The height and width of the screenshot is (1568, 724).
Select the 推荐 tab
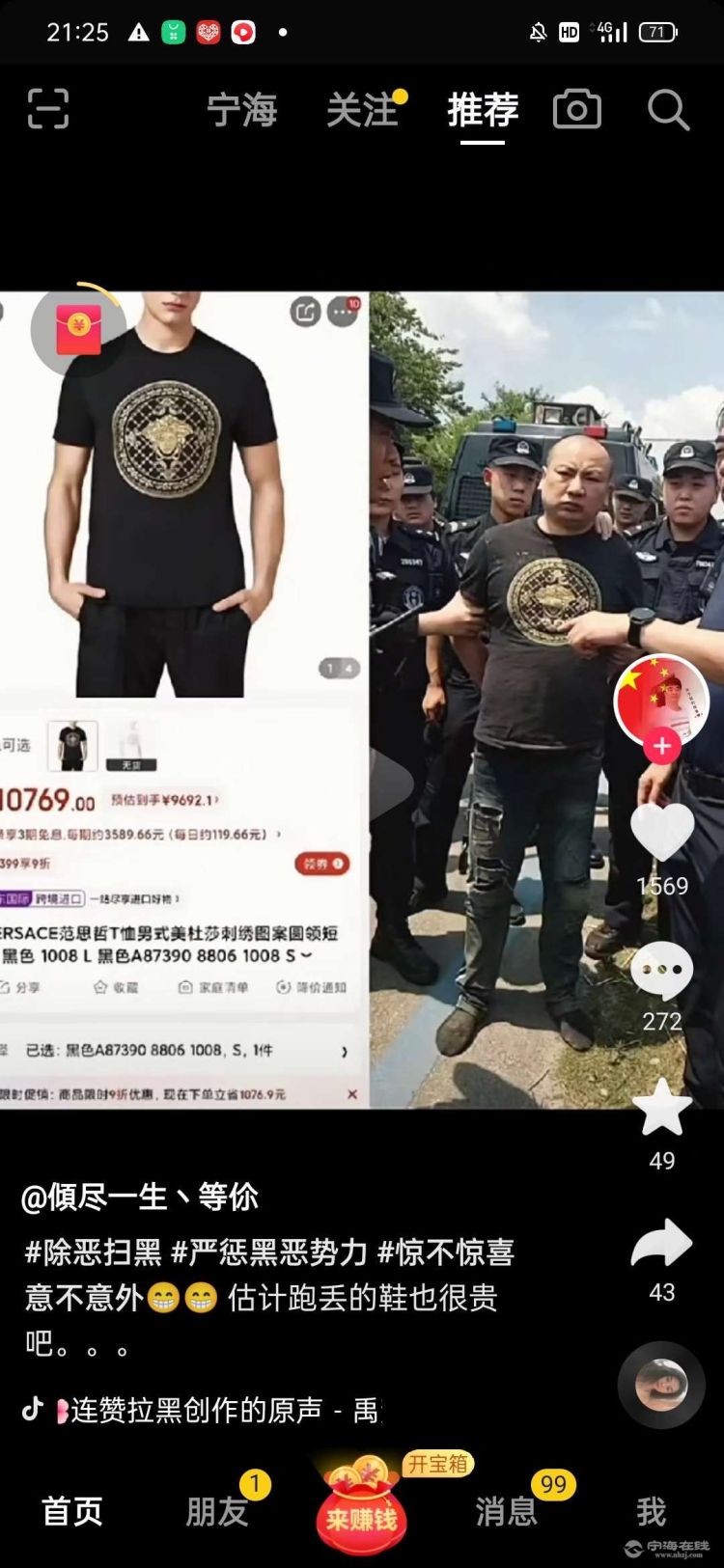(483, 110)
